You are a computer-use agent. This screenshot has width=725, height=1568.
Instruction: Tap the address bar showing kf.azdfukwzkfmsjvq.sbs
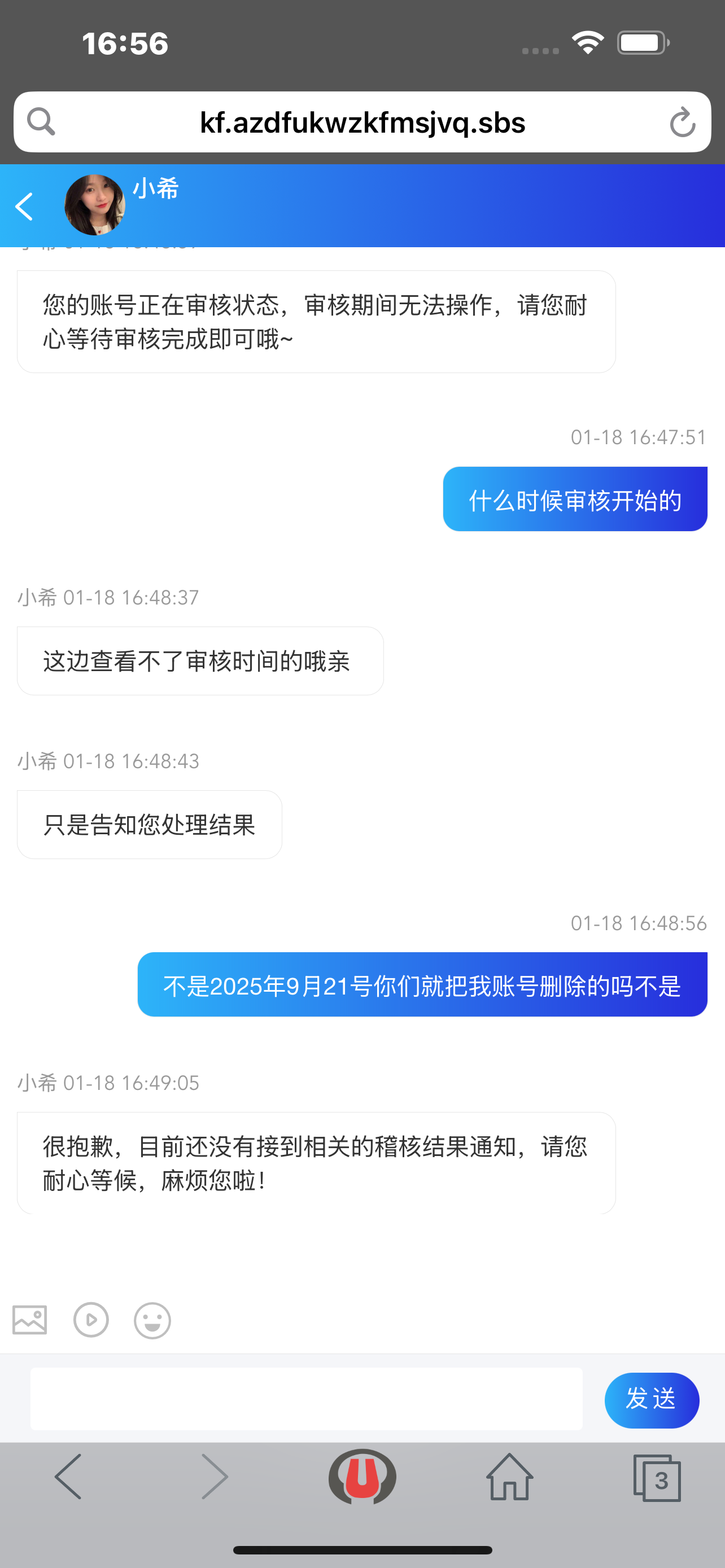[x=362, y=122]
